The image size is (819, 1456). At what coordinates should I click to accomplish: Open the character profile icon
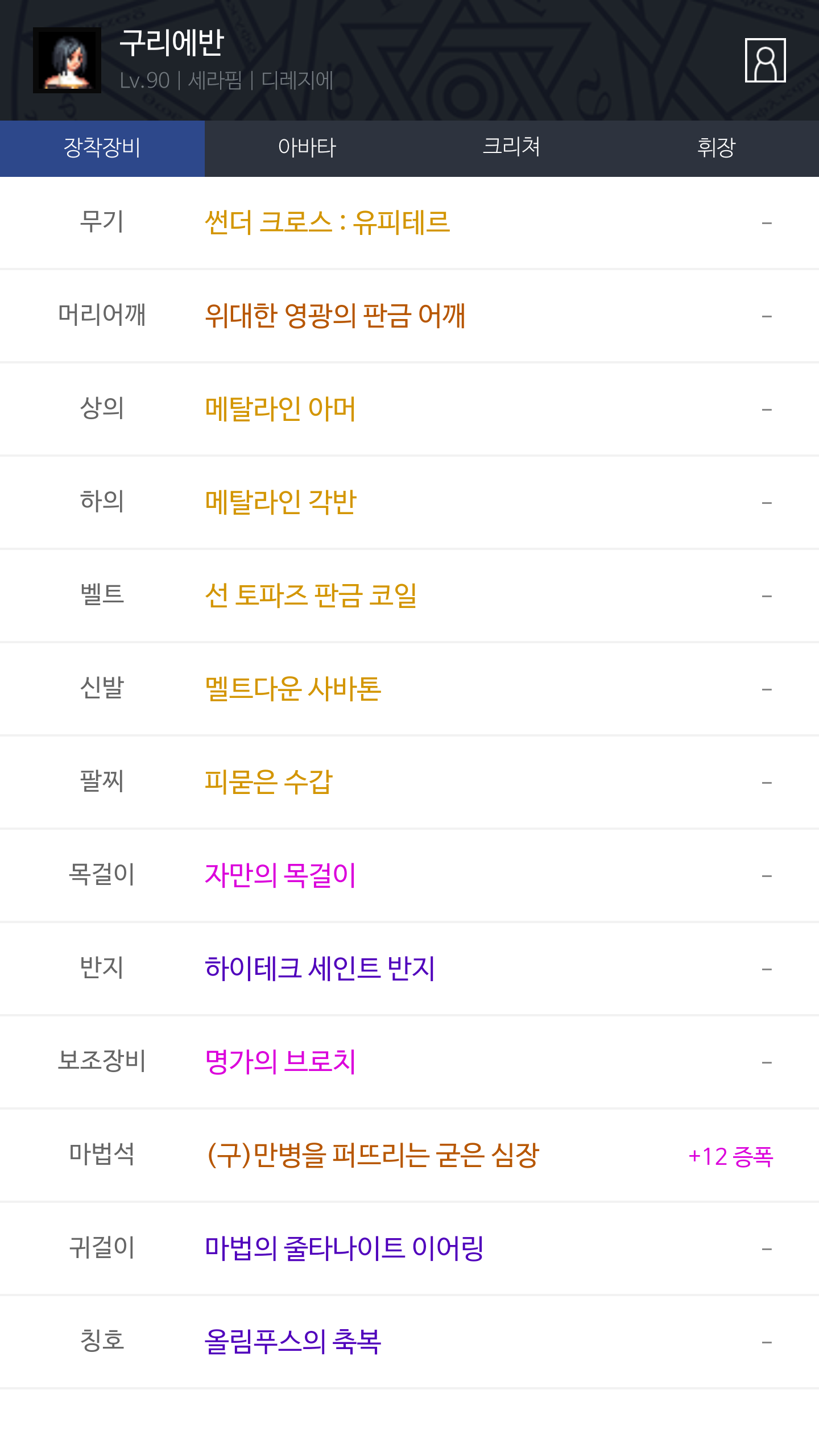(765, 60)
